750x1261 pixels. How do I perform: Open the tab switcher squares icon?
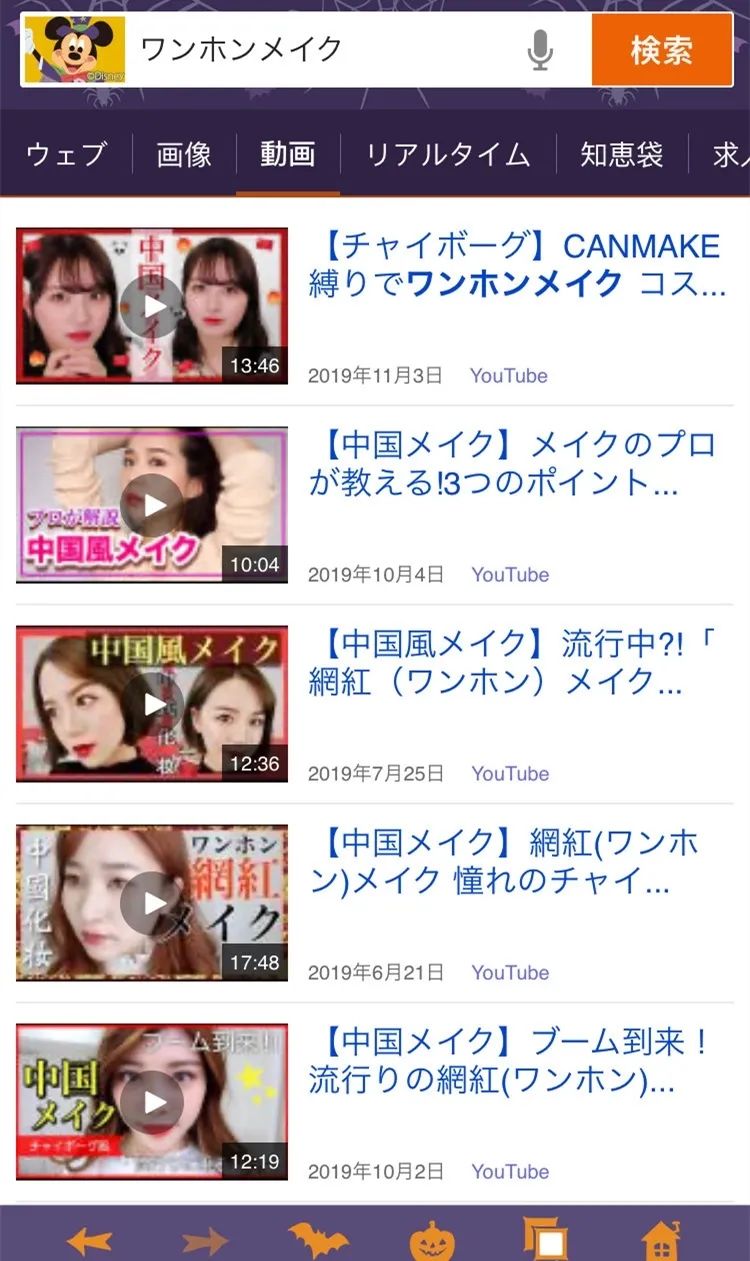pos(546,1240)
